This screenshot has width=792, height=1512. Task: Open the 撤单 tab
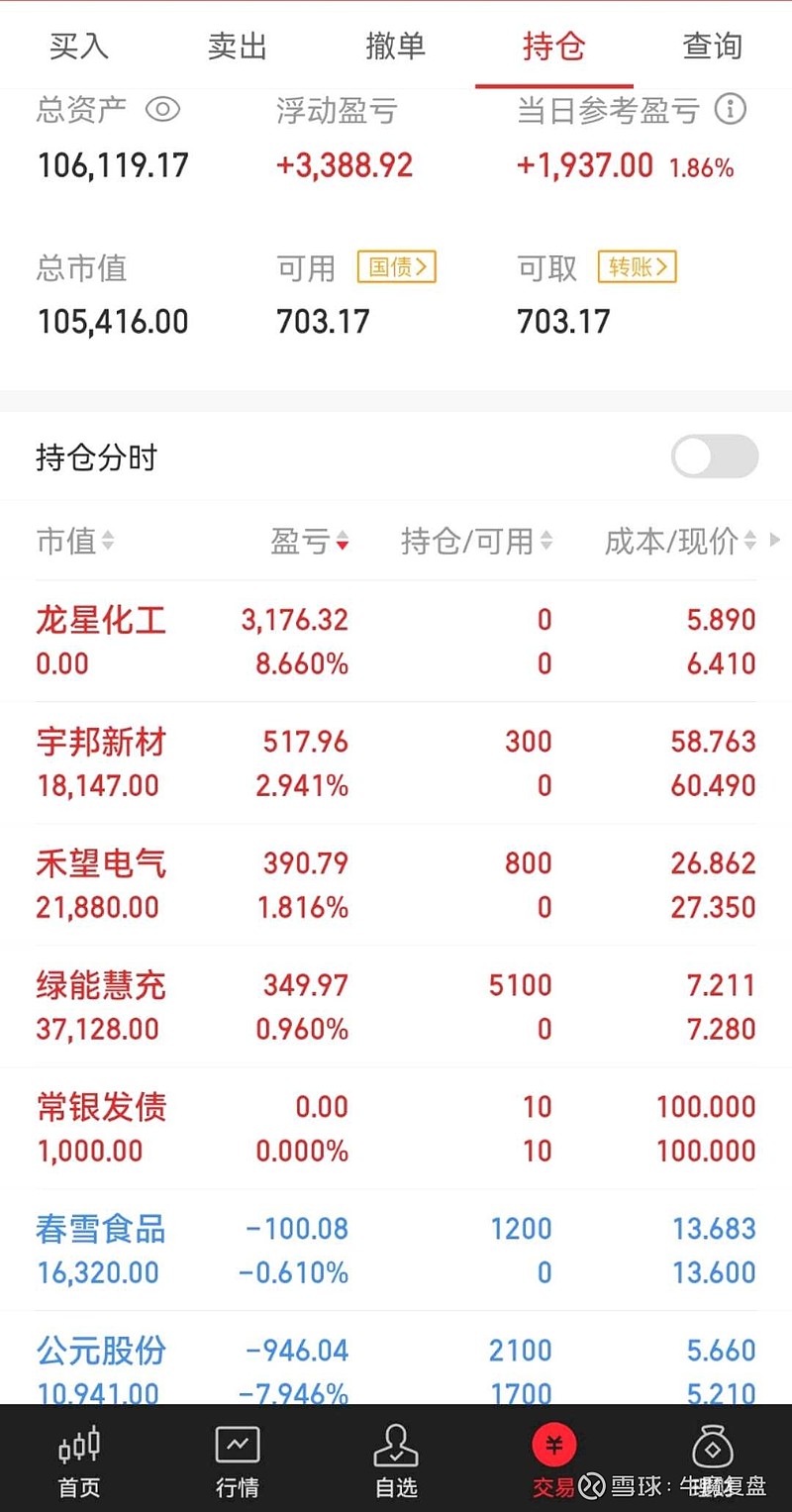coord(395,46)
